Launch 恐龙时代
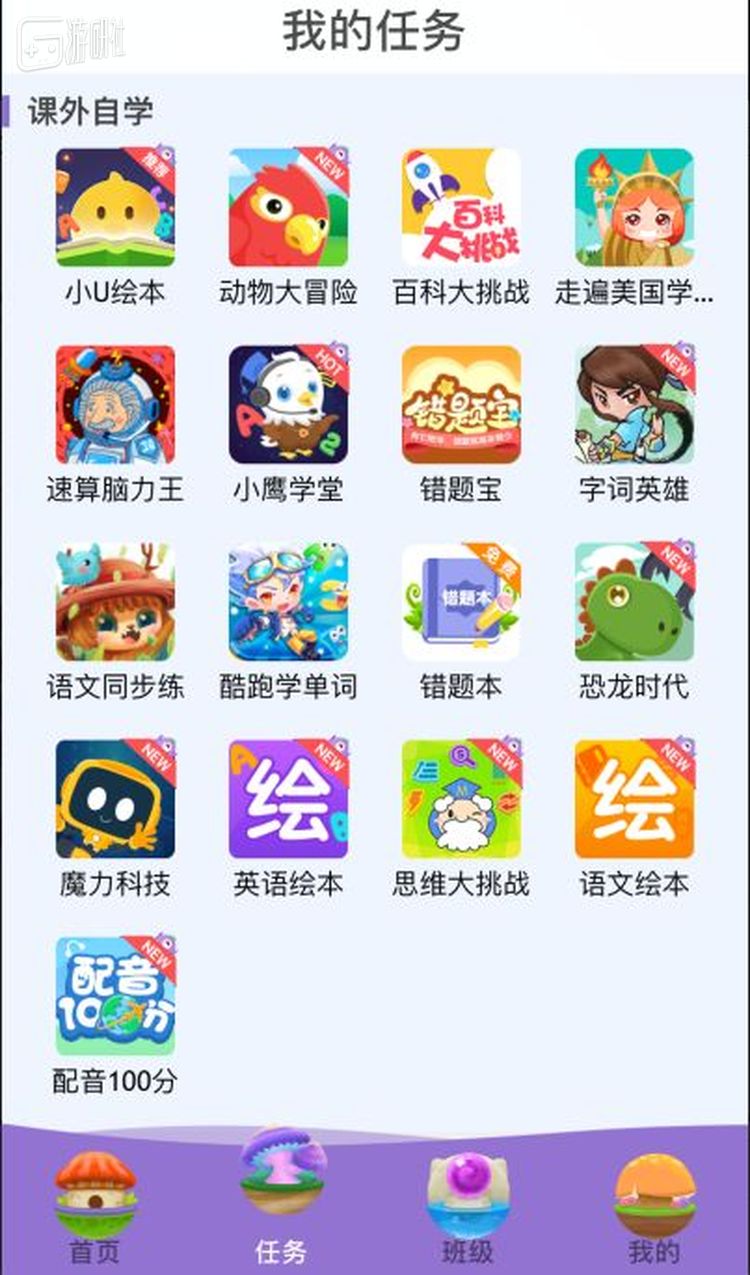Image resolution: width=750 pixels, height=1275 pixels. point(634,601)
